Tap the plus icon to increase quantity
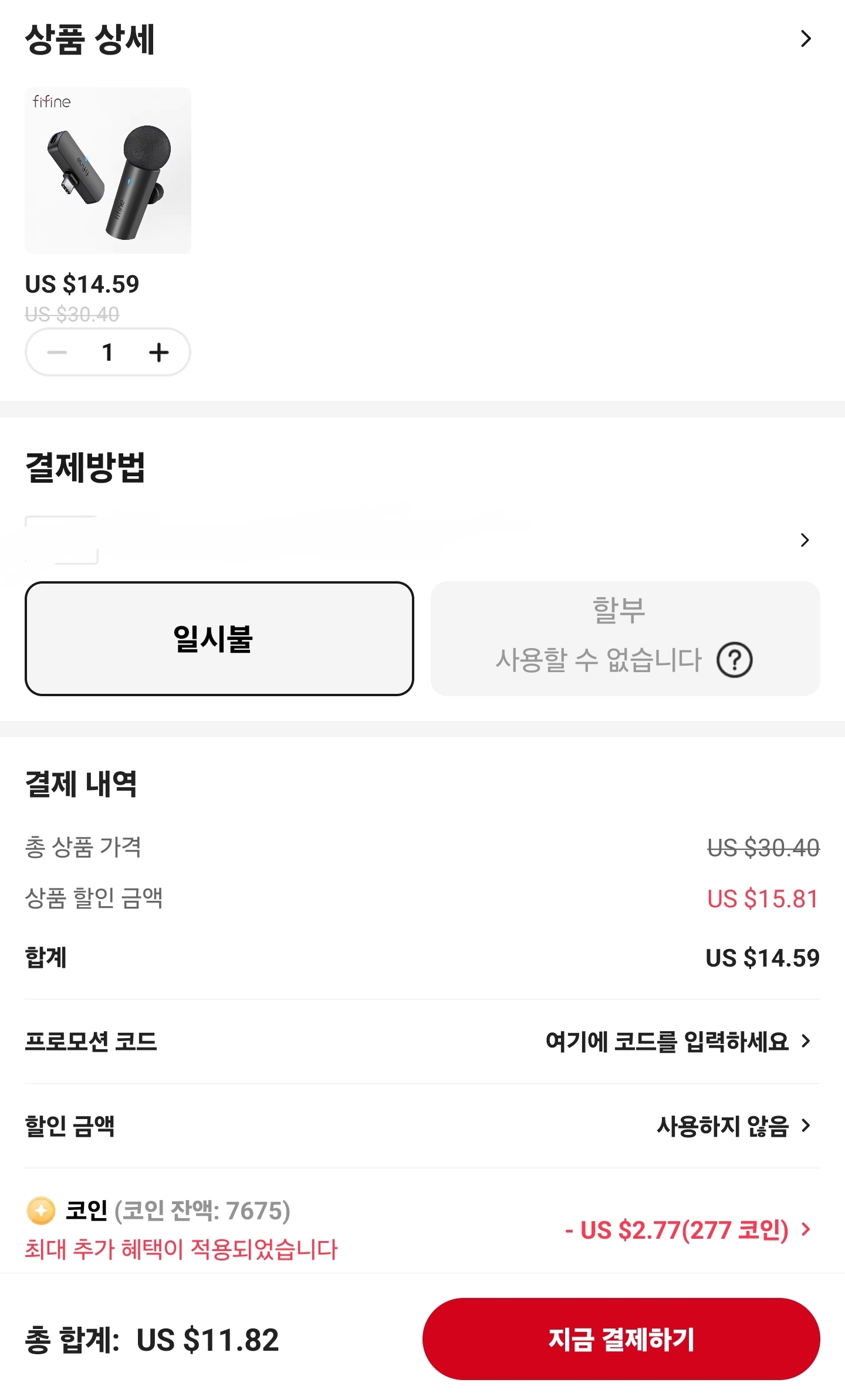845x1400 pixels. [158, 352]
